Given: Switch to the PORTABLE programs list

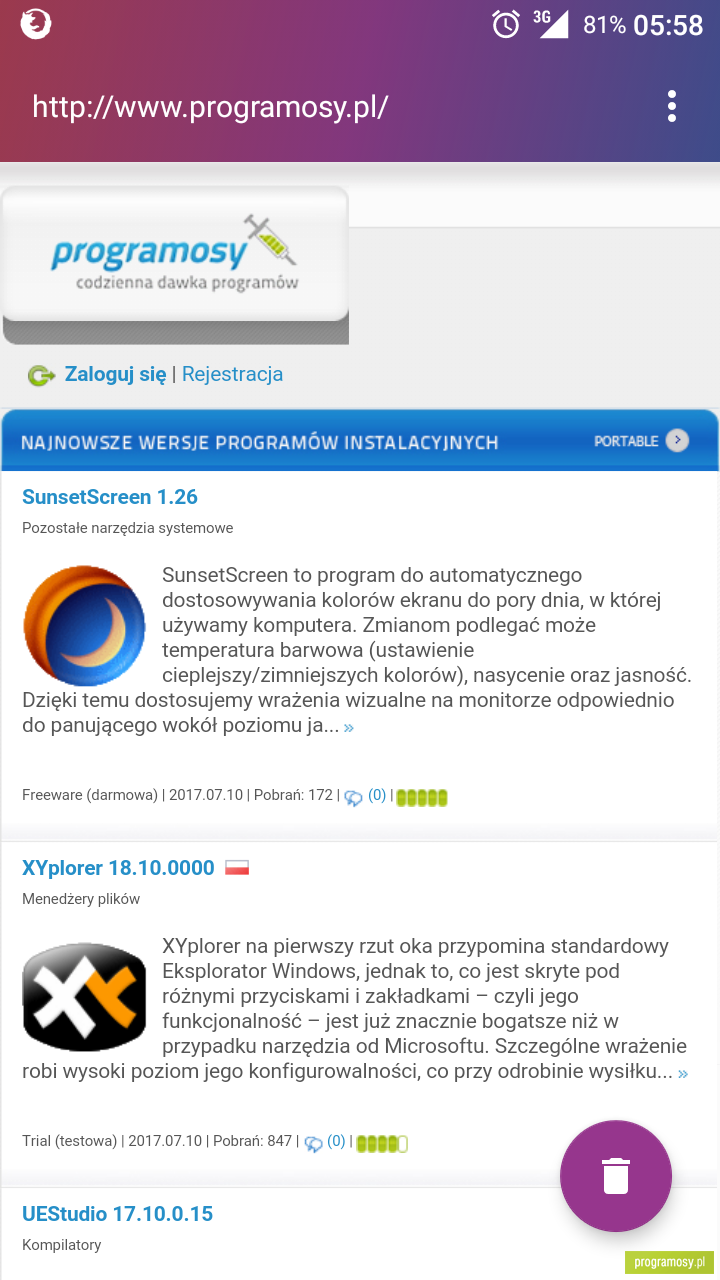Looking at the screenshot, I should click(641, 440).
